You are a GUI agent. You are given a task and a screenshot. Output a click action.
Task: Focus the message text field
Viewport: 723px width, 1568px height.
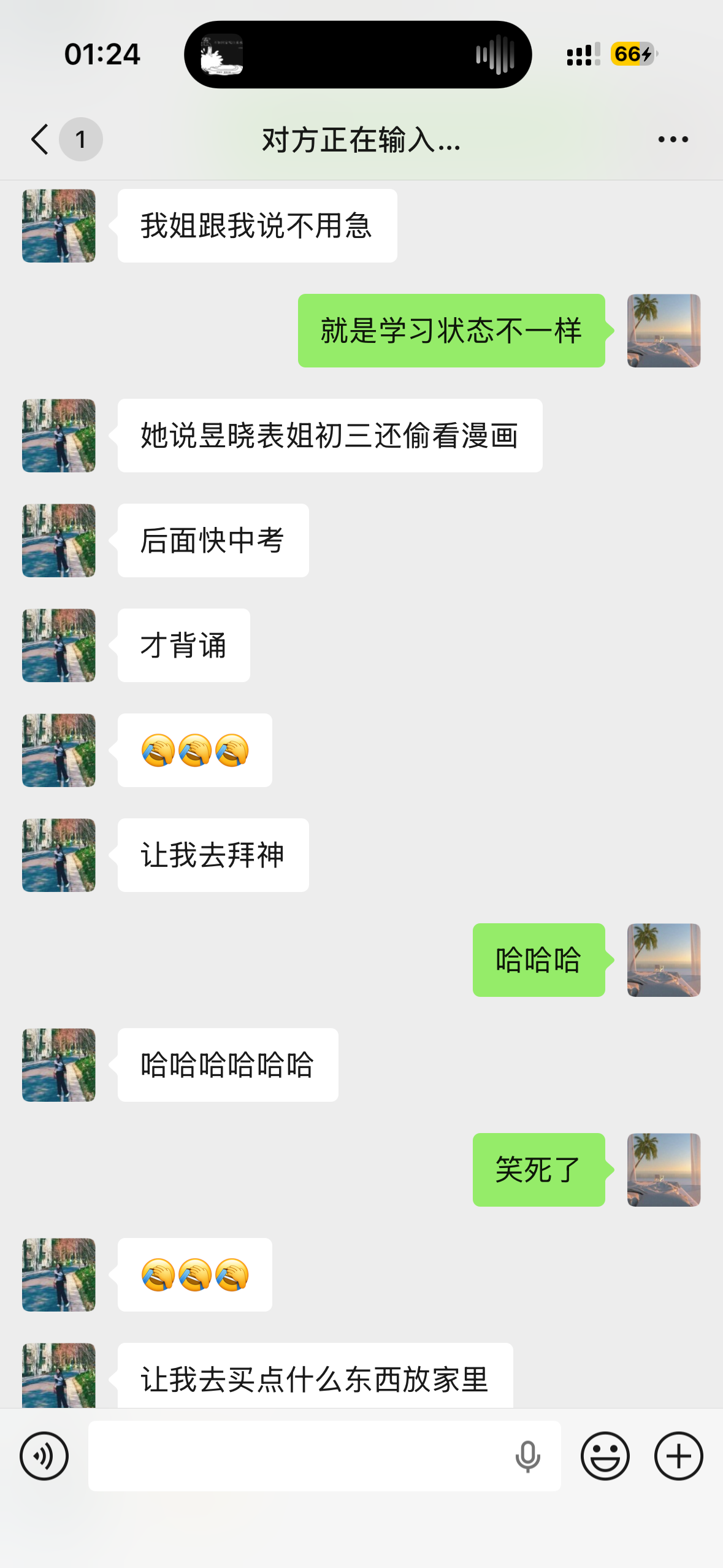pos(294,1456)
